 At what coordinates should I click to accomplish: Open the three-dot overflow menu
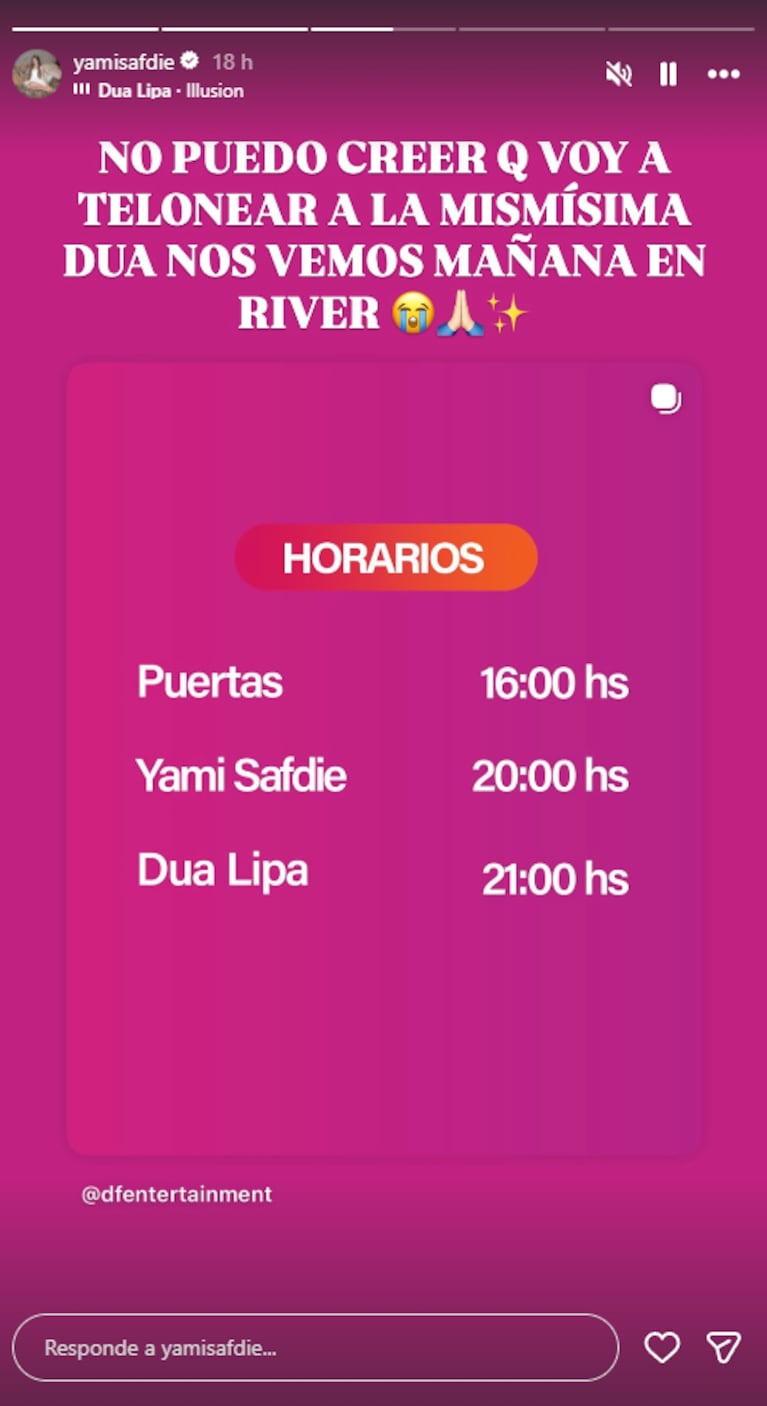[x=723, y=74]
